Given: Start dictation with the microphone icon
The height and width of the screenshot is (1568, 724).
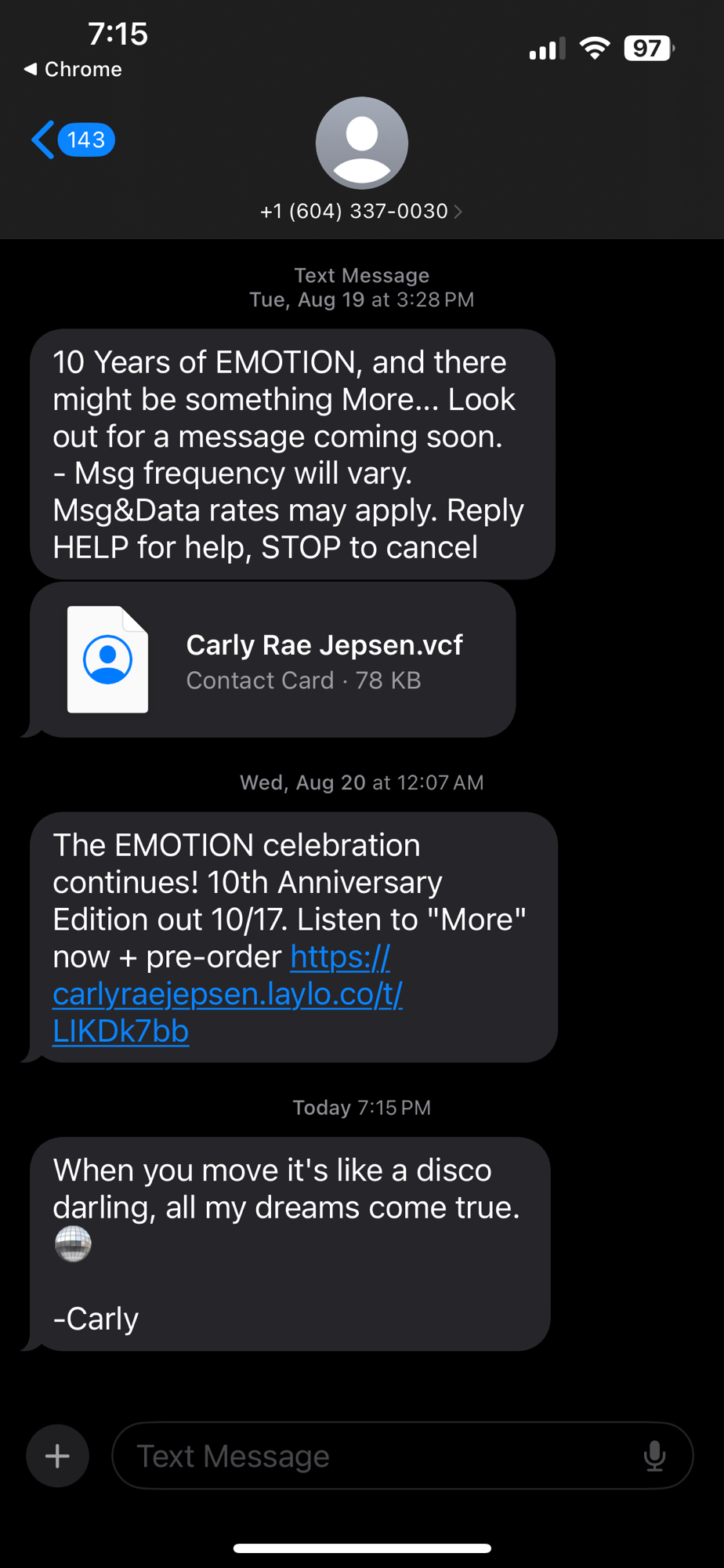Looking at the screenshot, I should (x=654, y=1457).
